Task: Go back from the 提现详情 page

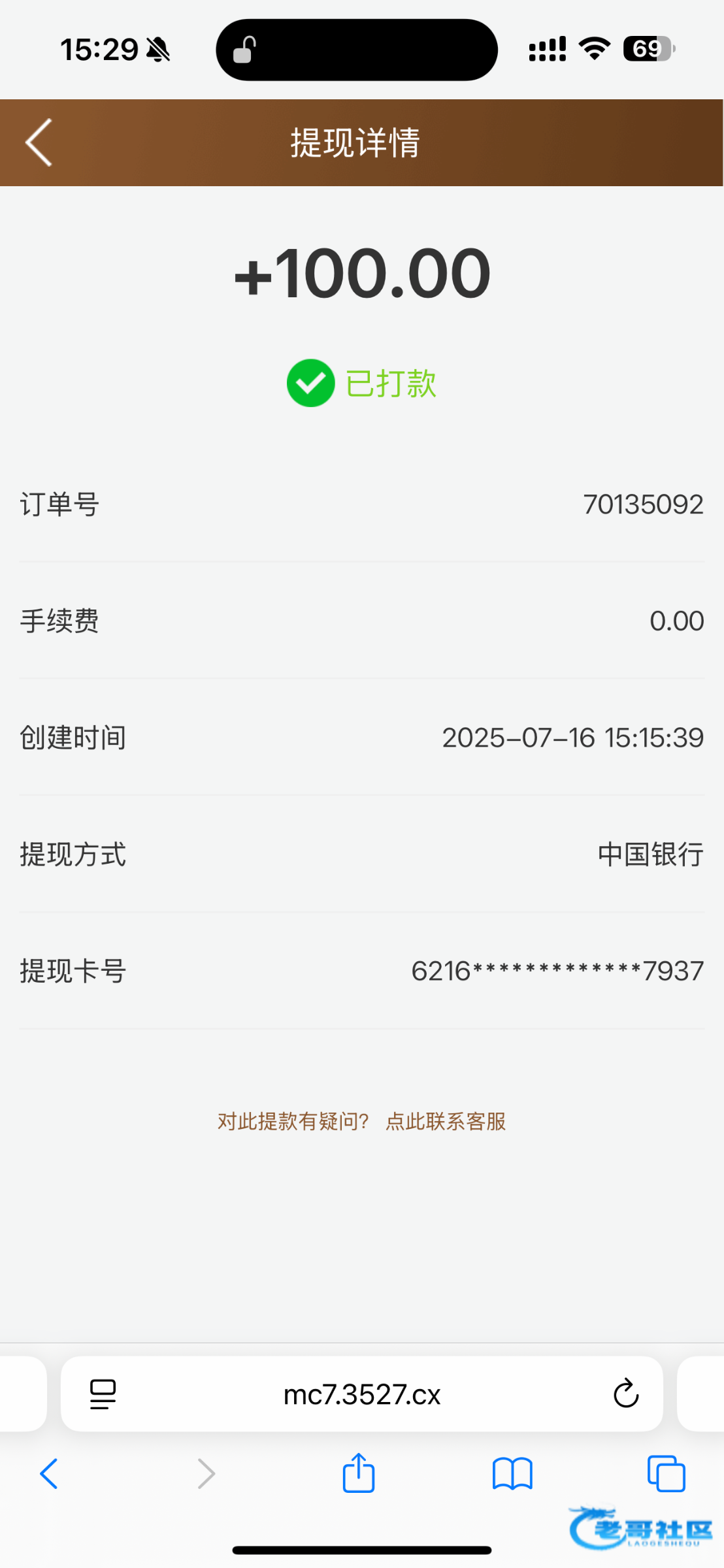Action: tap(39, 142)
